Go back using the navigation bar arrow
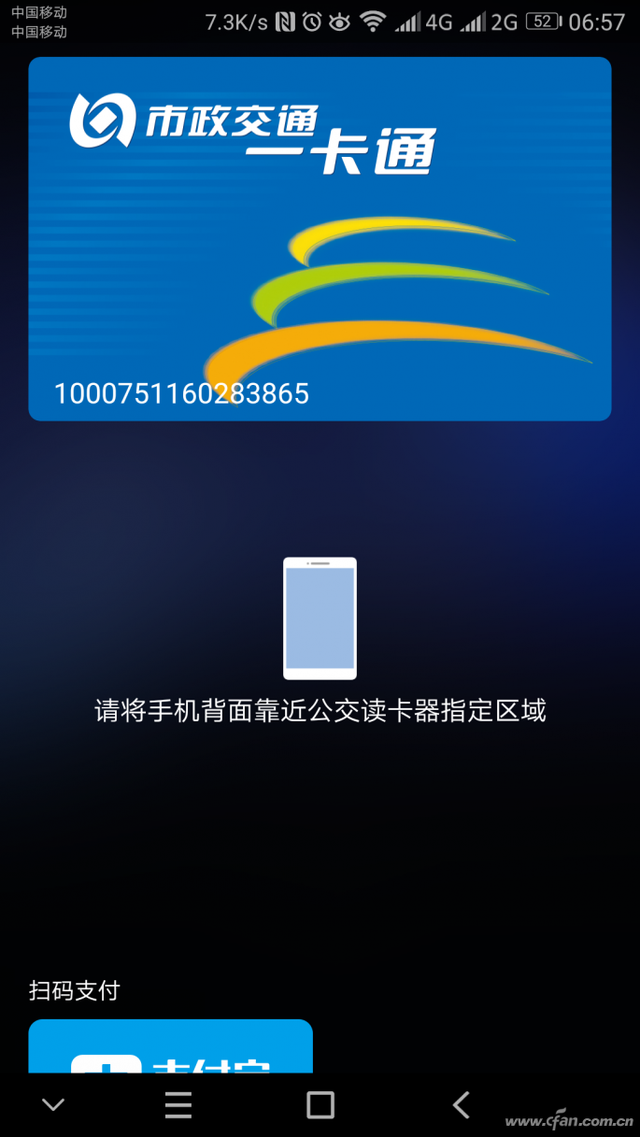Screen dimensions: 640x1137 (x=461, y=1104)
